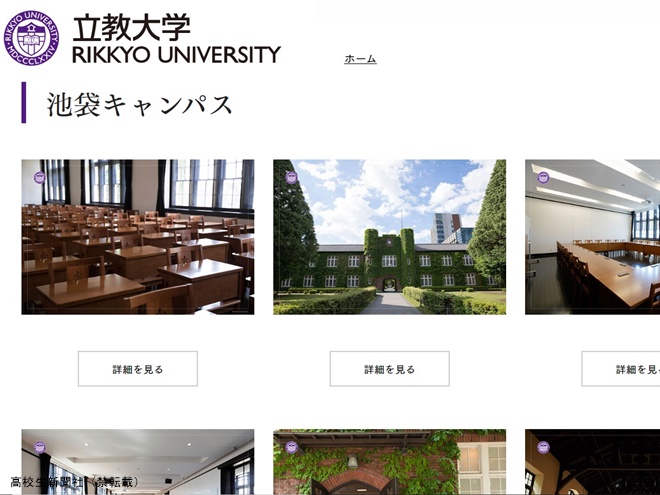This screenshot has height=495, width=660.
Task: Open the brick arched entrance photo tile
Action: 389,462
